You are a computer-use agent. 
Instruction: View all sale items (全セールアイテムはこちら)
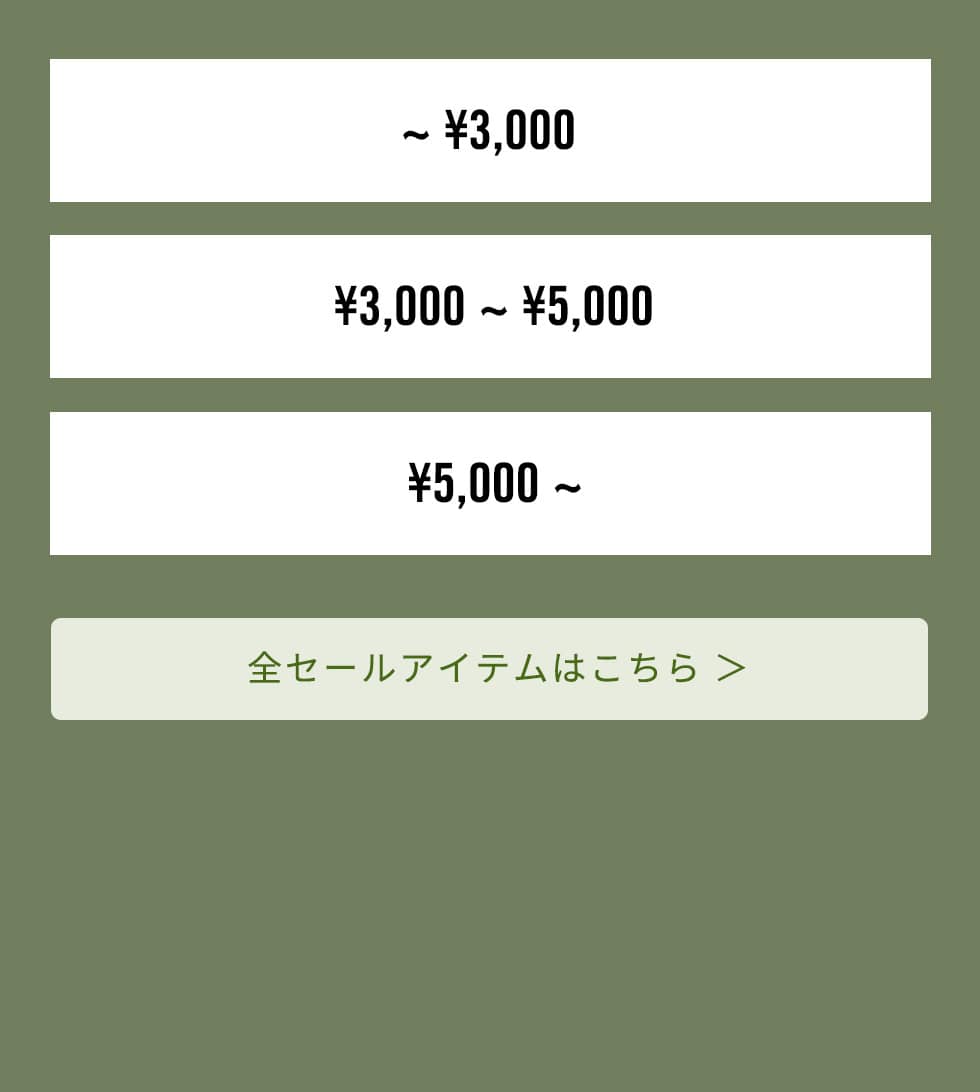coord(490,669)
